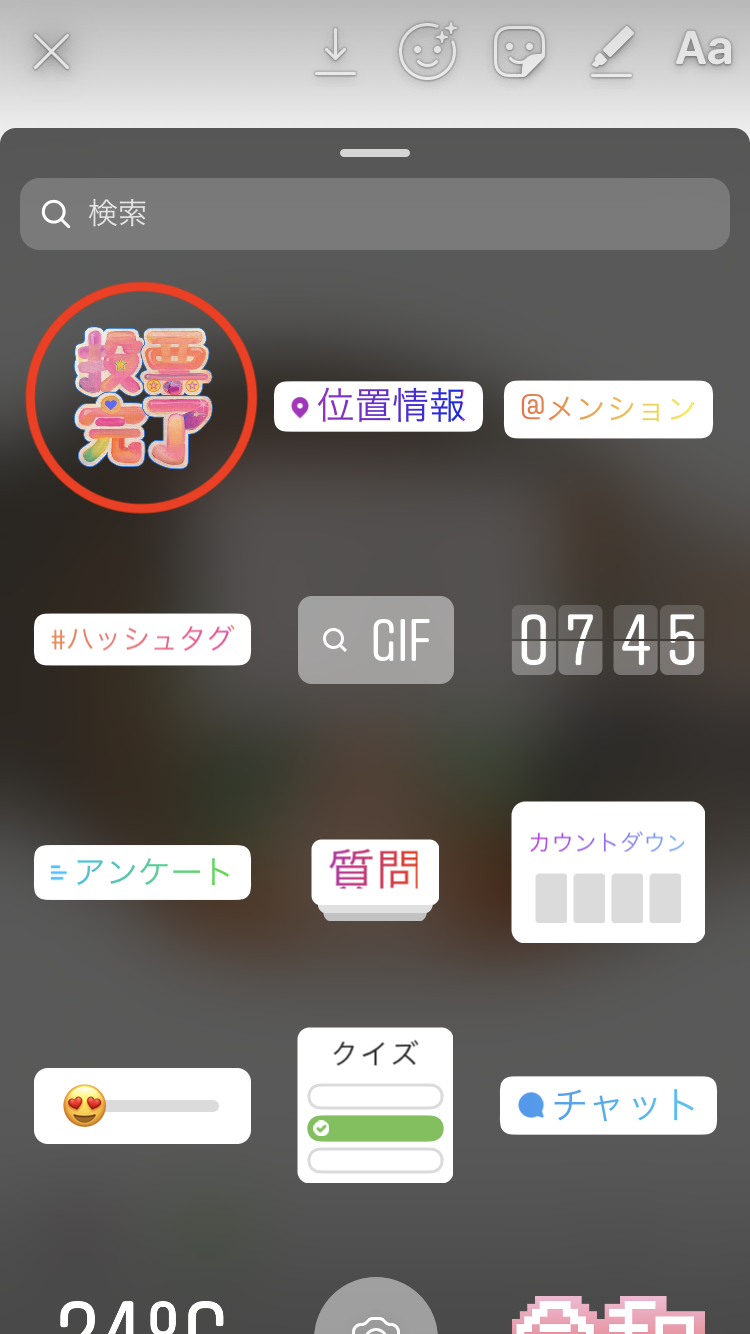Select the GIF sticker

pos(375,640)
